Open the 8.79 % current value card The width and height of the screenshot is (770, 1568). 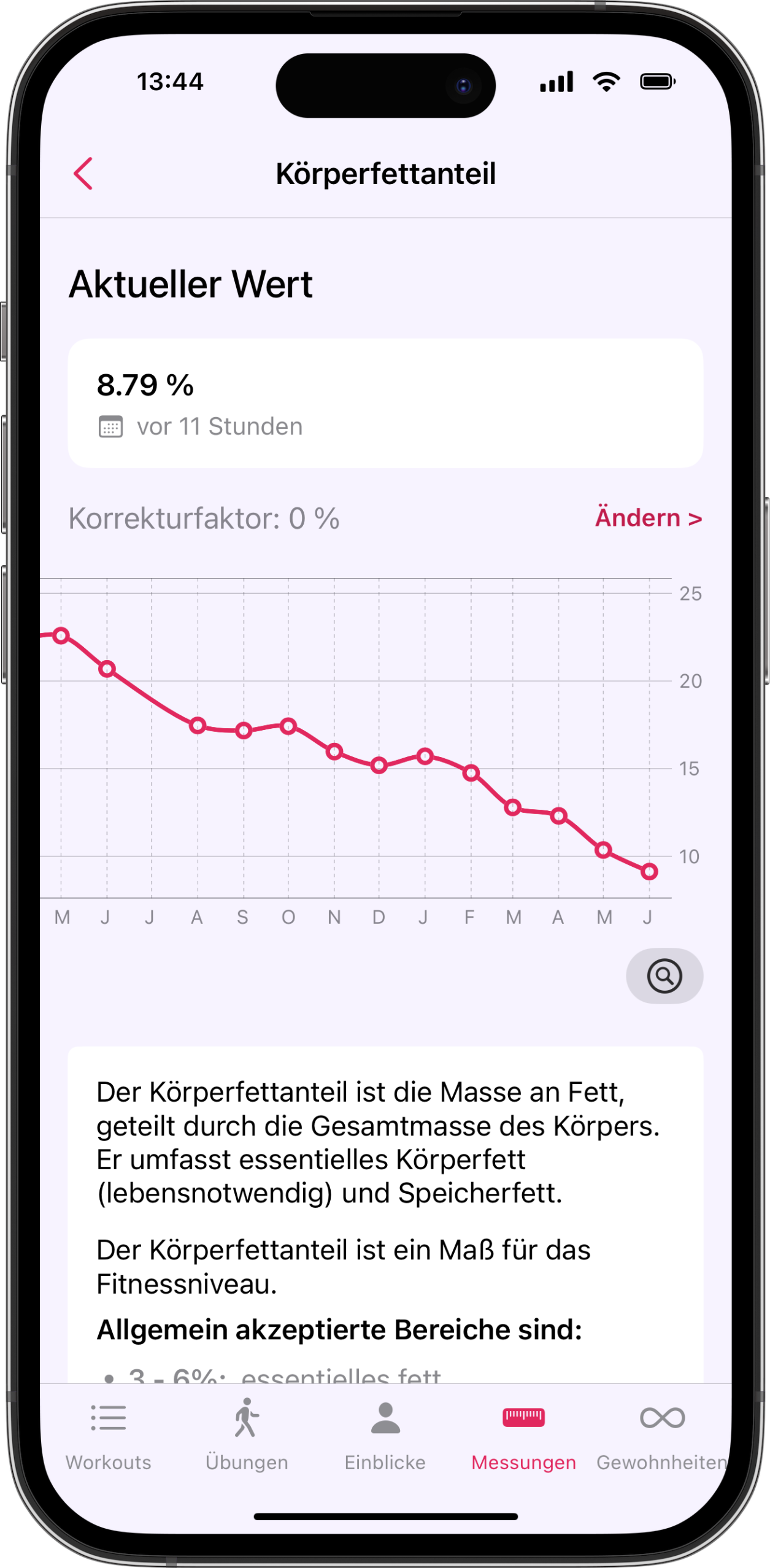(385, 403)
